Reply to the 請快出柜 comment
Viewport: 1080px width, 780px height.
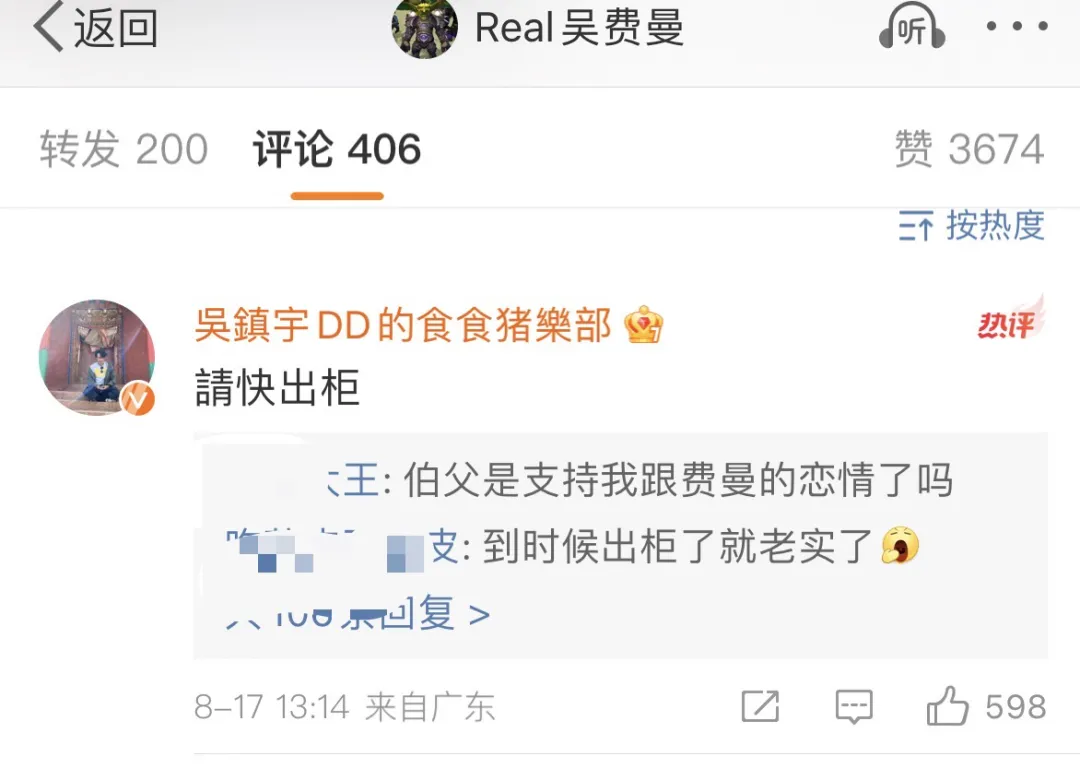click(853, 707)
